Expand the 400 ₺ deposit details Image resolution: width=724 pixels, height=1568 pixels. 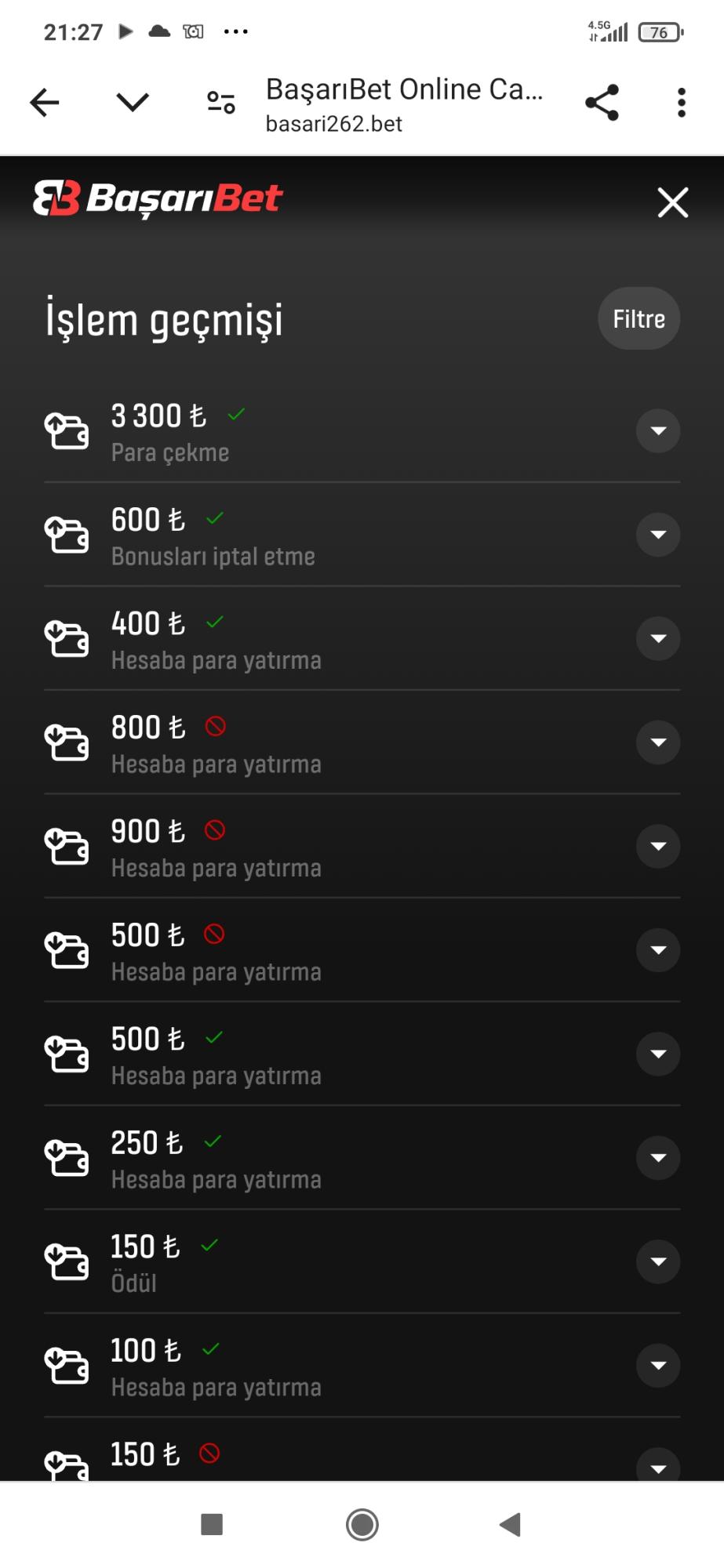(657, 638)
